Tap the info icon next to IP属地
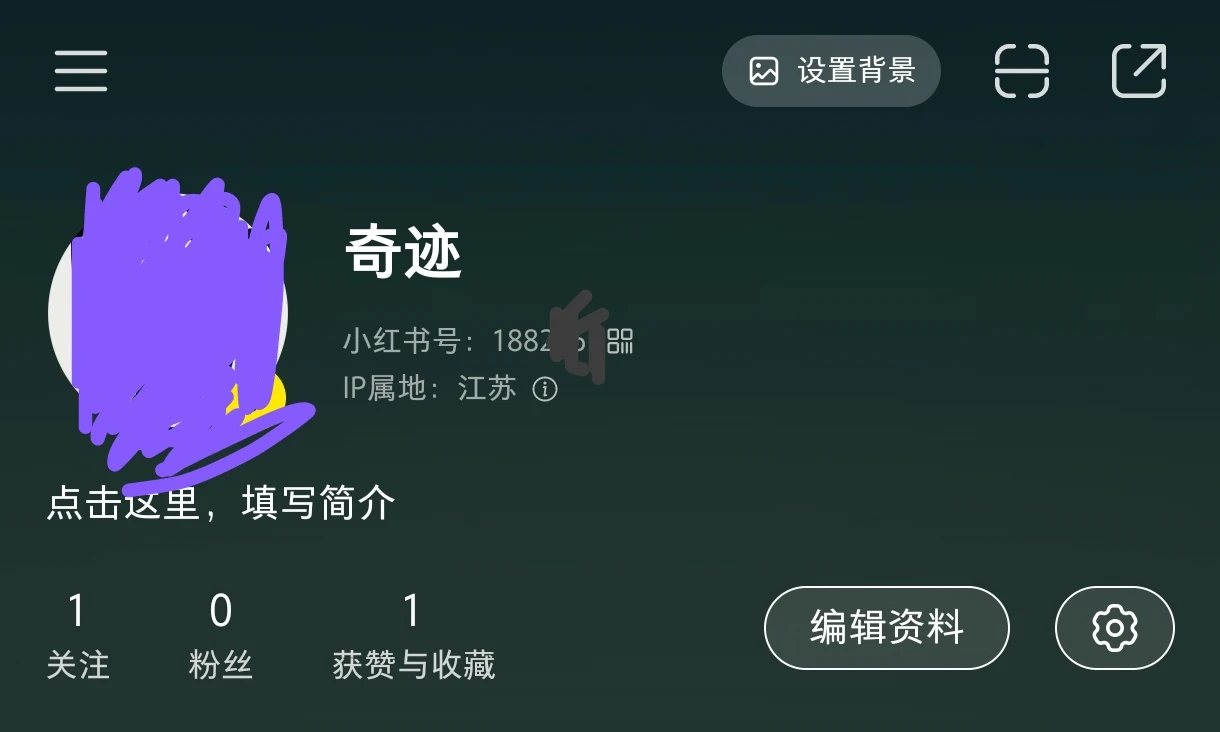 544,389
